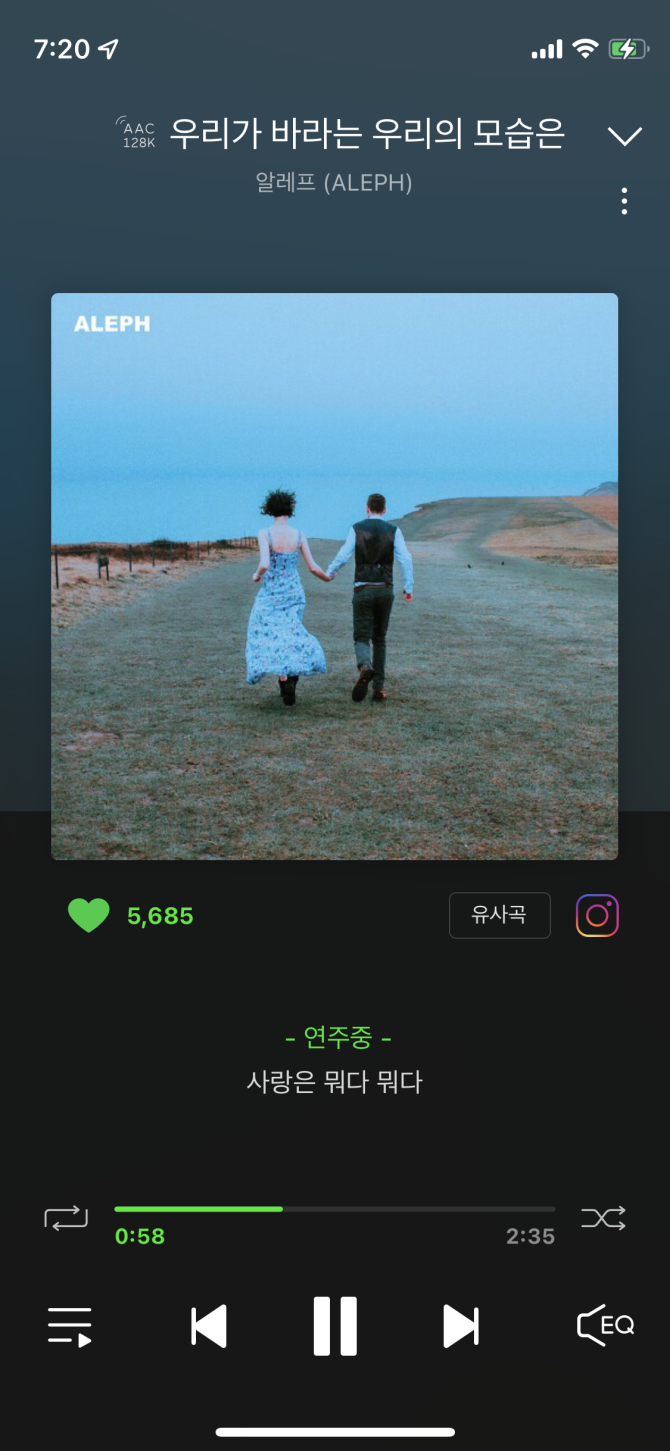The image size is (670, 1451).
Task: Open the current playlist queue
Action: [70, 1326]
